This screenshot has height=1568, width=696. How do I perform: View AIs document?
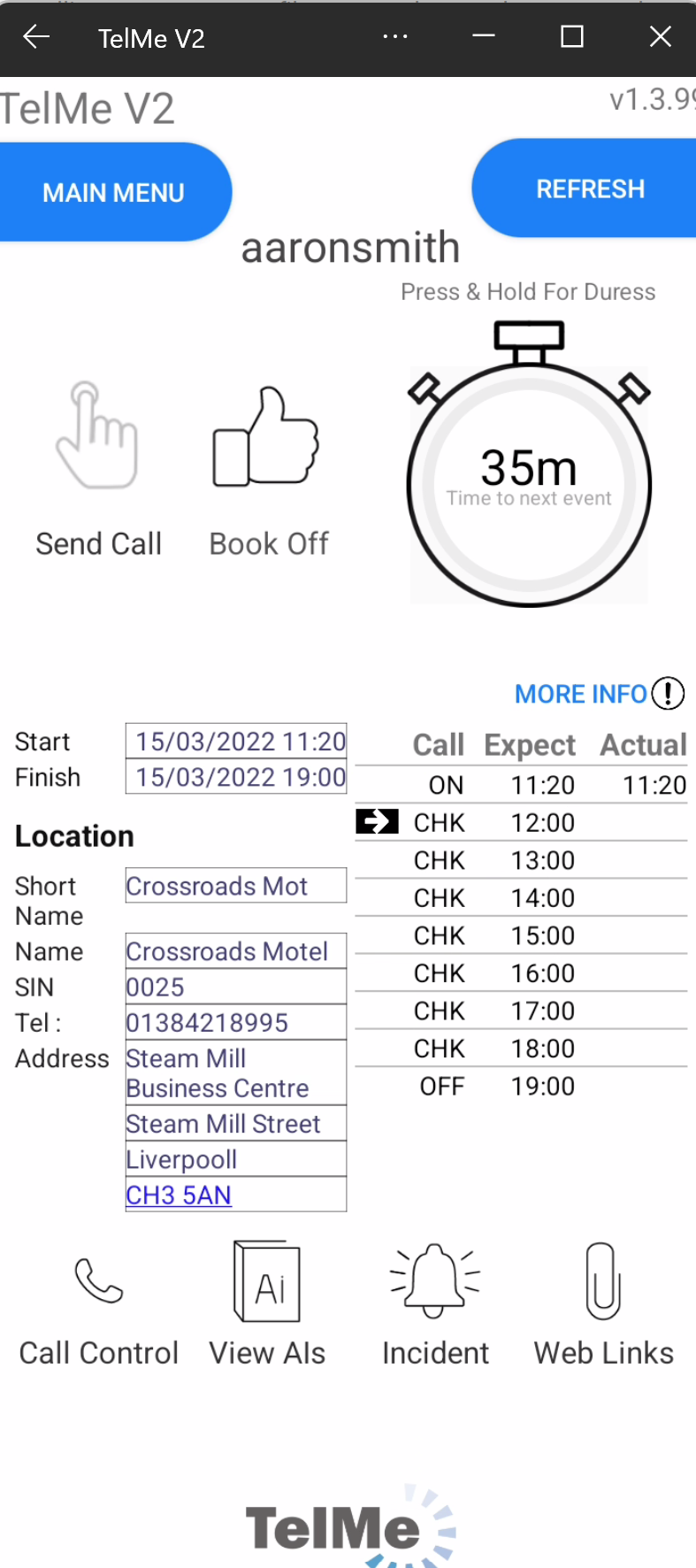pos(267,1281)
